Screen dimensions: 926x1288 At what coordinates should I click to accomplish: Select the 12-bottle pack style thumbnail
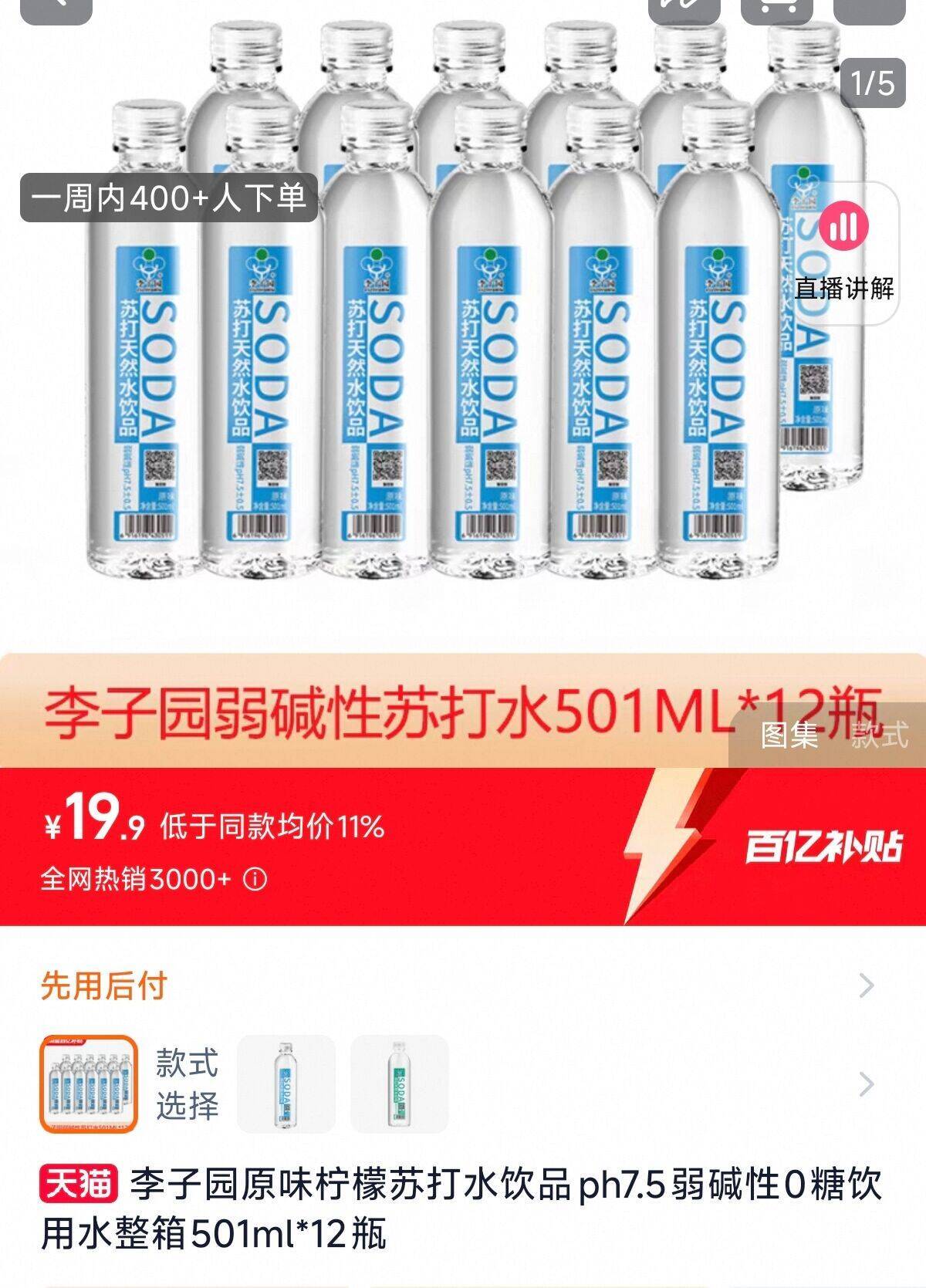click(89, 1083)
